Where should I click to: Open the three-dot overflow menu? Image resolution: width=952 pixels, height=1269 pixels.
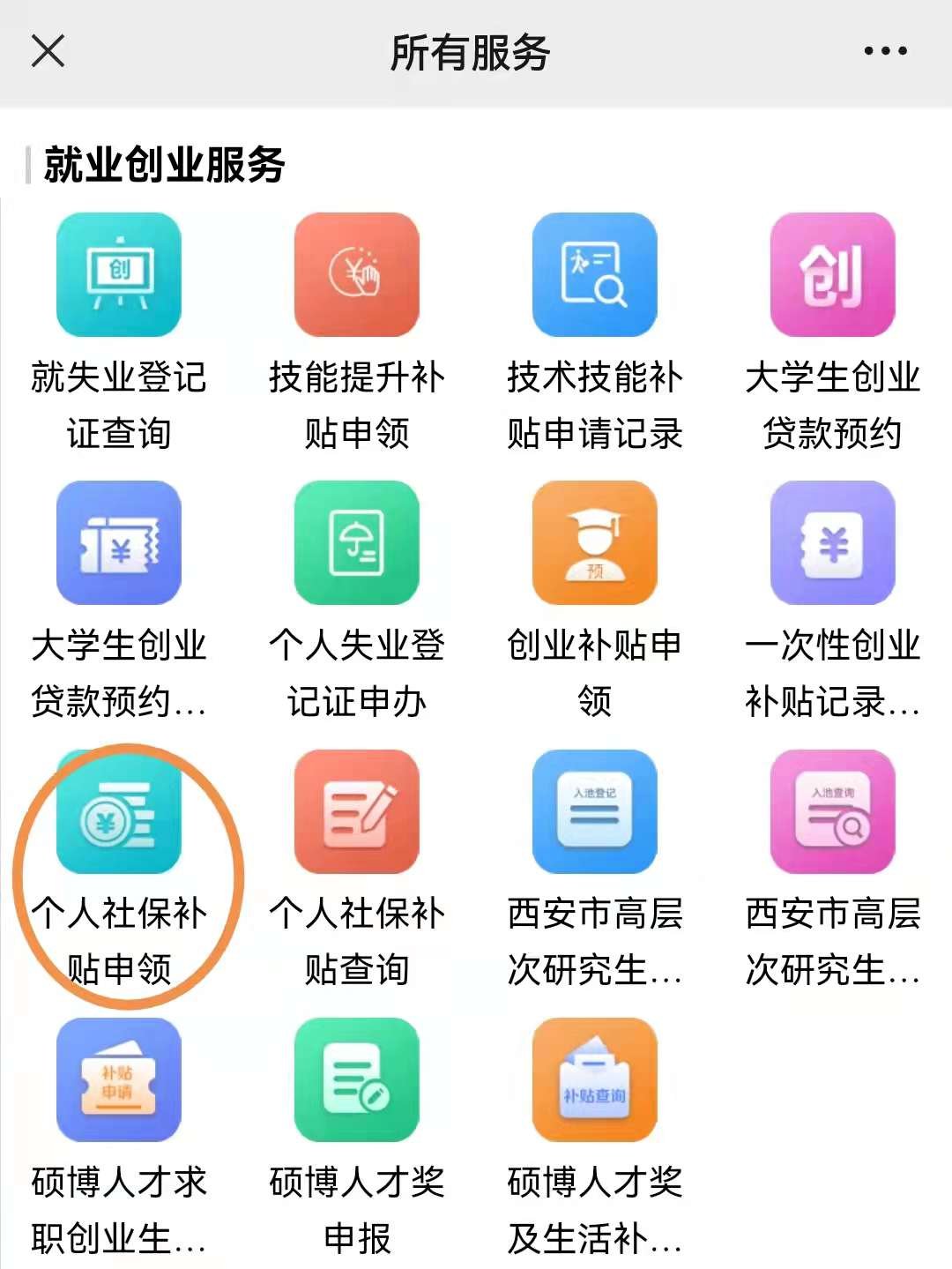pyautogui.click(x=885, y=51)
